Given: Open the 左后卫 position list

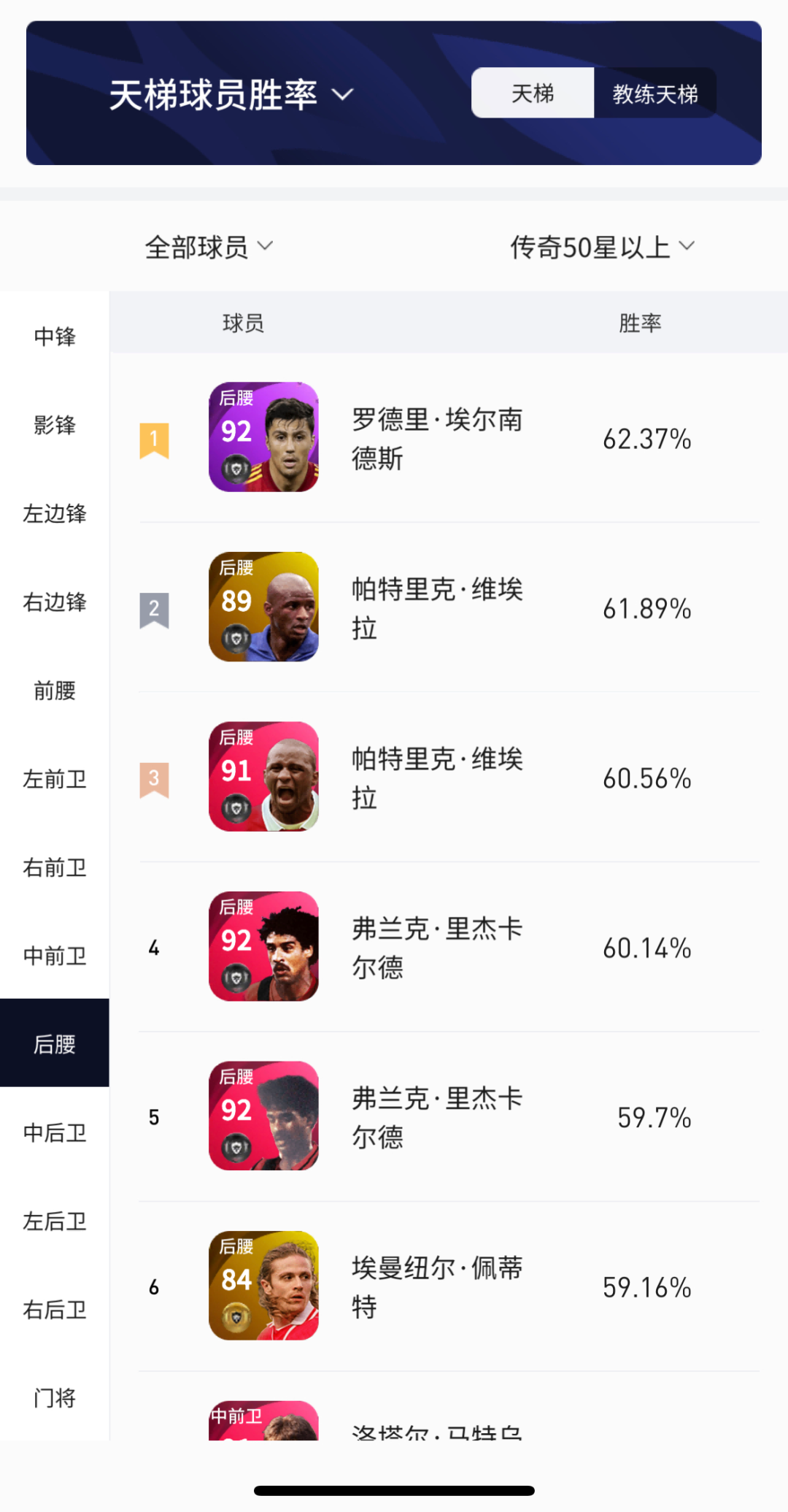Looking at the screenshot, I should pos(55,1221).
